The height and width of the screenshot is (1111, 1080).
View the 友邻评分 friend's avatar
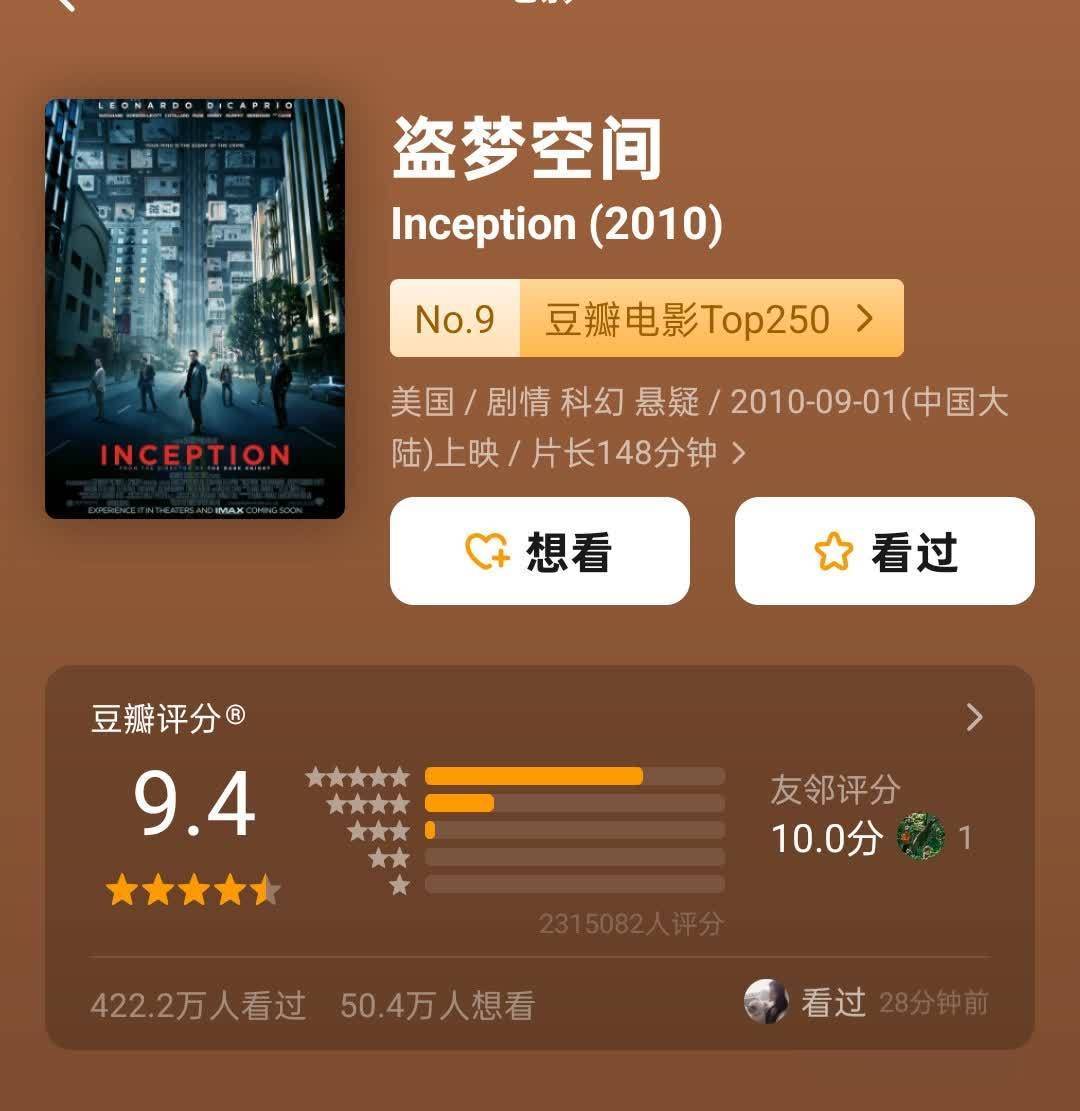pyautogui.click(x=920, y=838)
